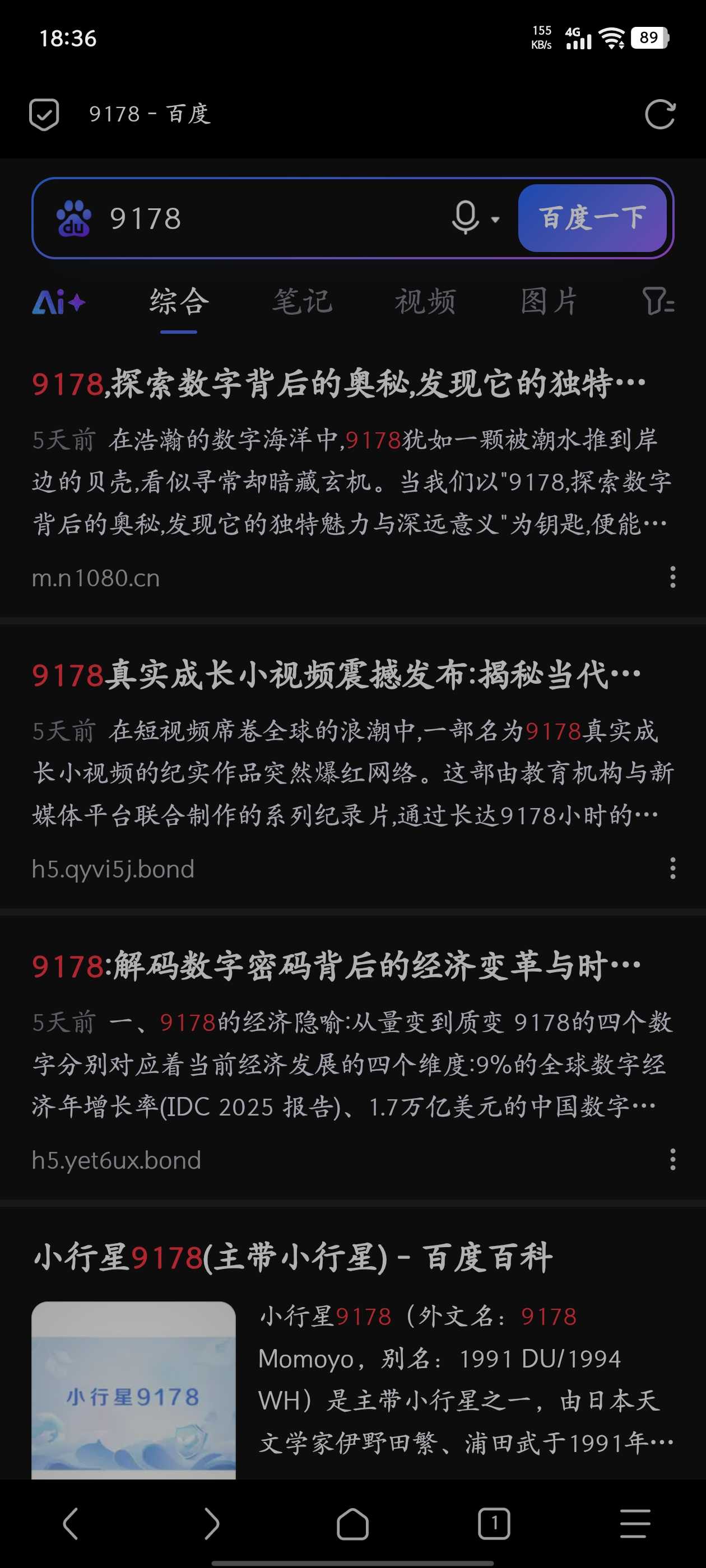Switch to the 笔记 tab
Screen dimensions: 706x1568
pos(302,302)
